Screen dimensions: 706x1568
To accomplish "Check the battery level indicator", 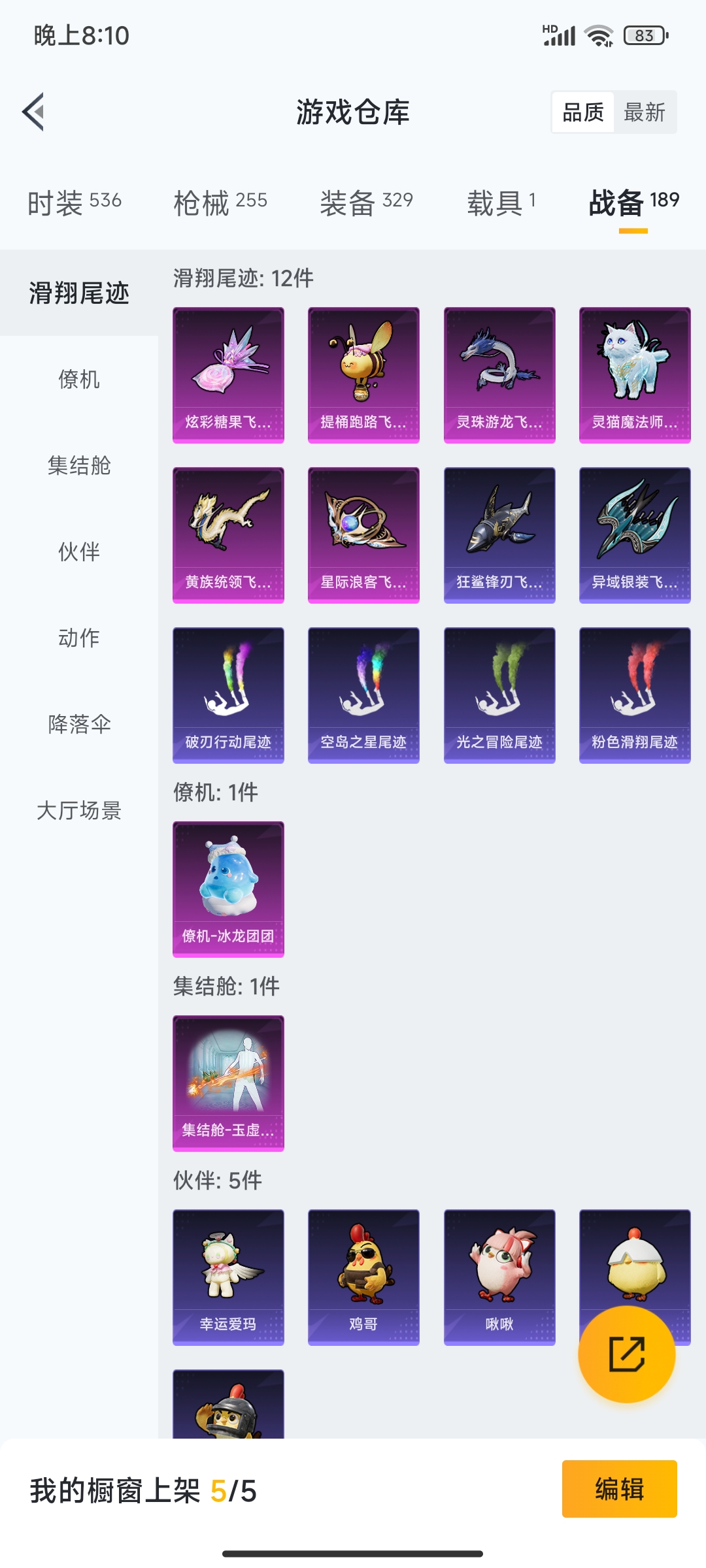I will coord(643,36).
